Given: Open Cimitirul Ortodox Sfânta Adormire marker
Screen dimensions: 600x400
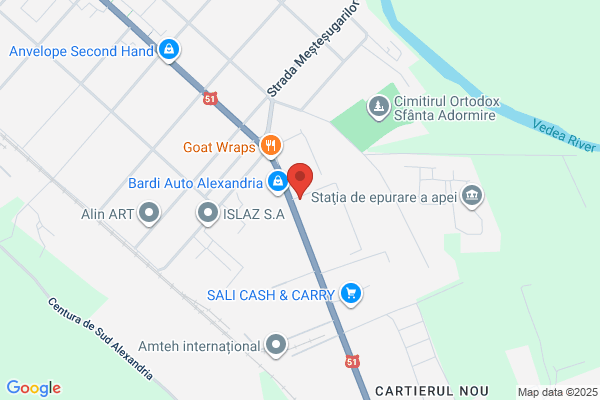Looking at the screenshot, I should coord(379,107).
